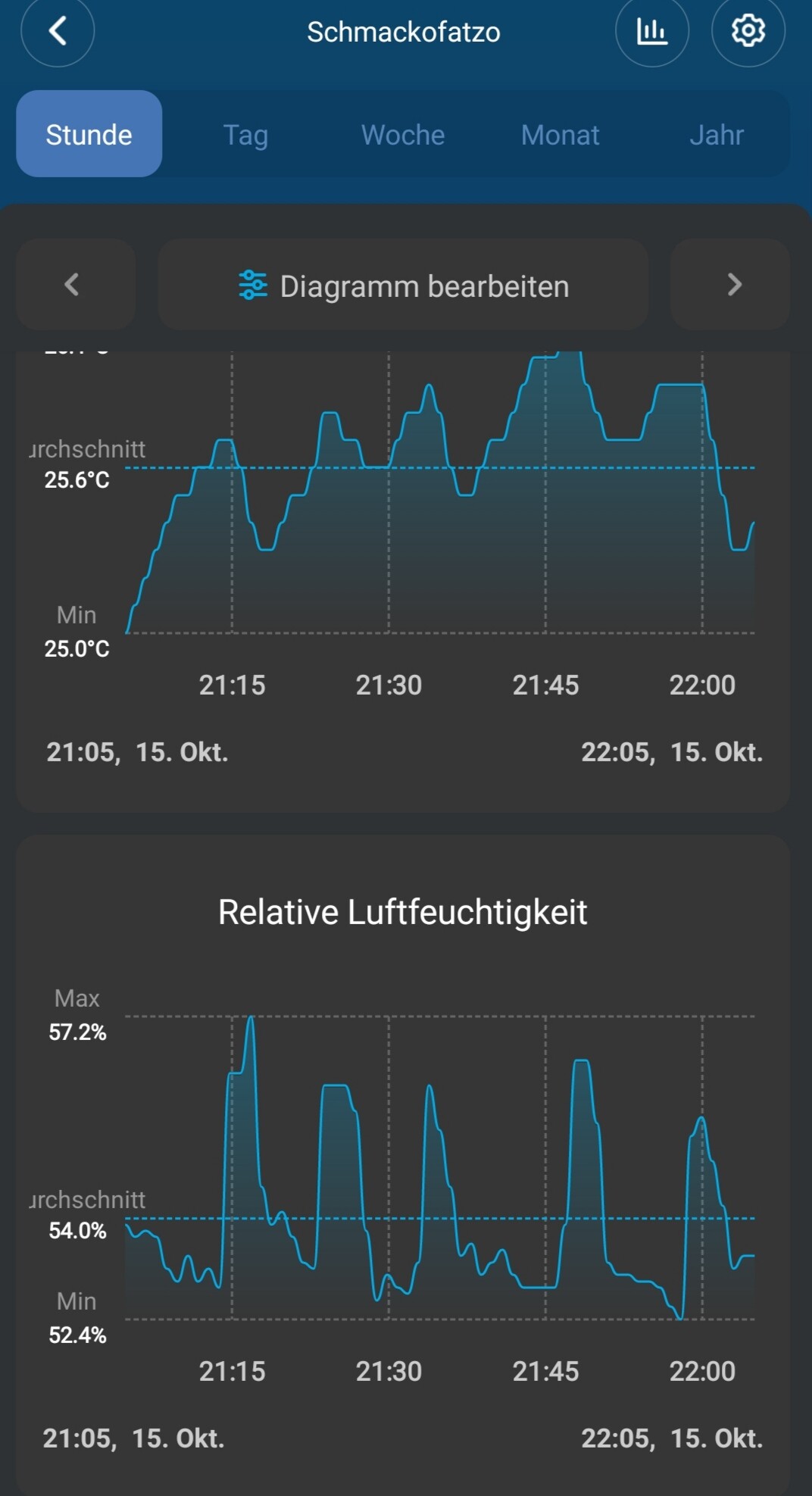Select the Stunde time range

[x=89, y=134]
